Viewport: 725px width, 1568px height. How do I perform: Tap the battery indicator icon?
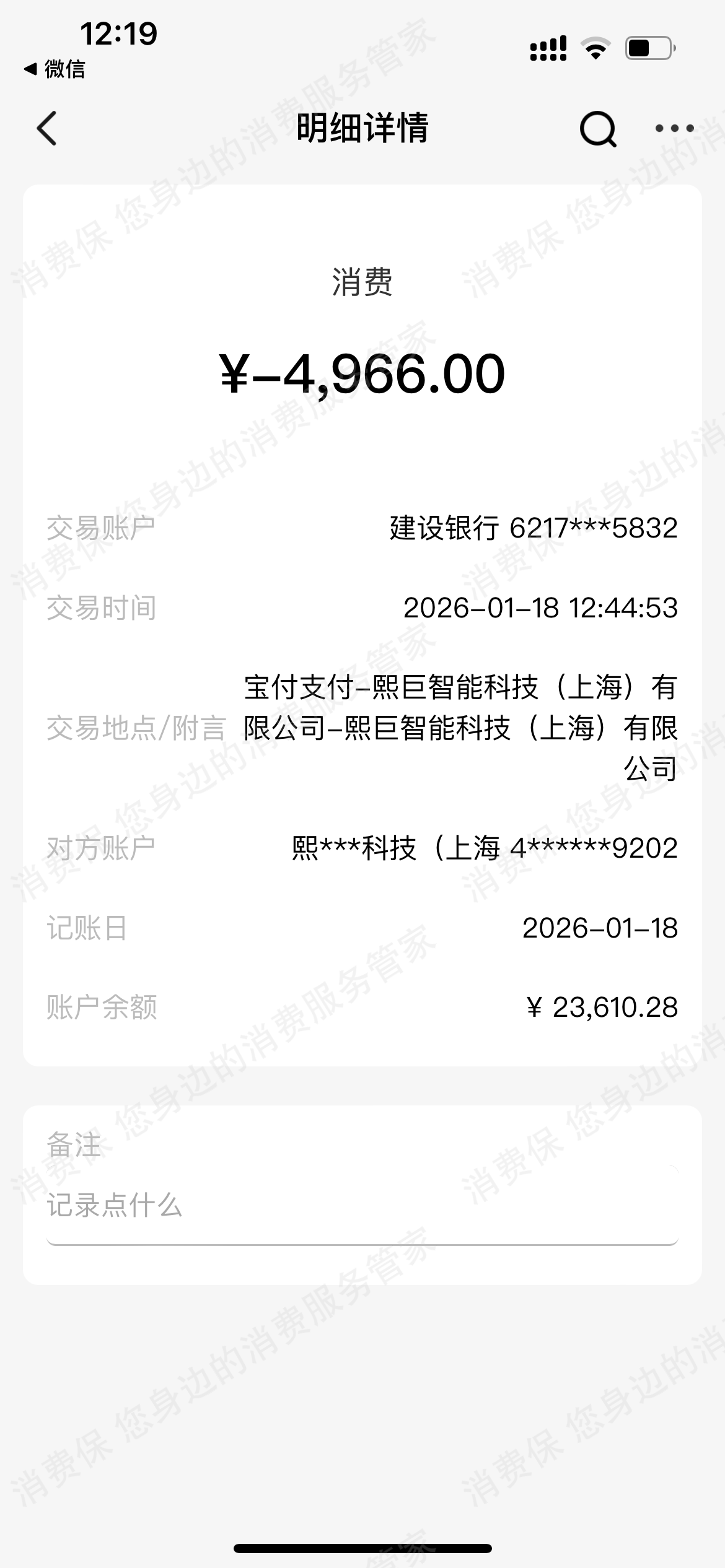[x=646, y=48]
